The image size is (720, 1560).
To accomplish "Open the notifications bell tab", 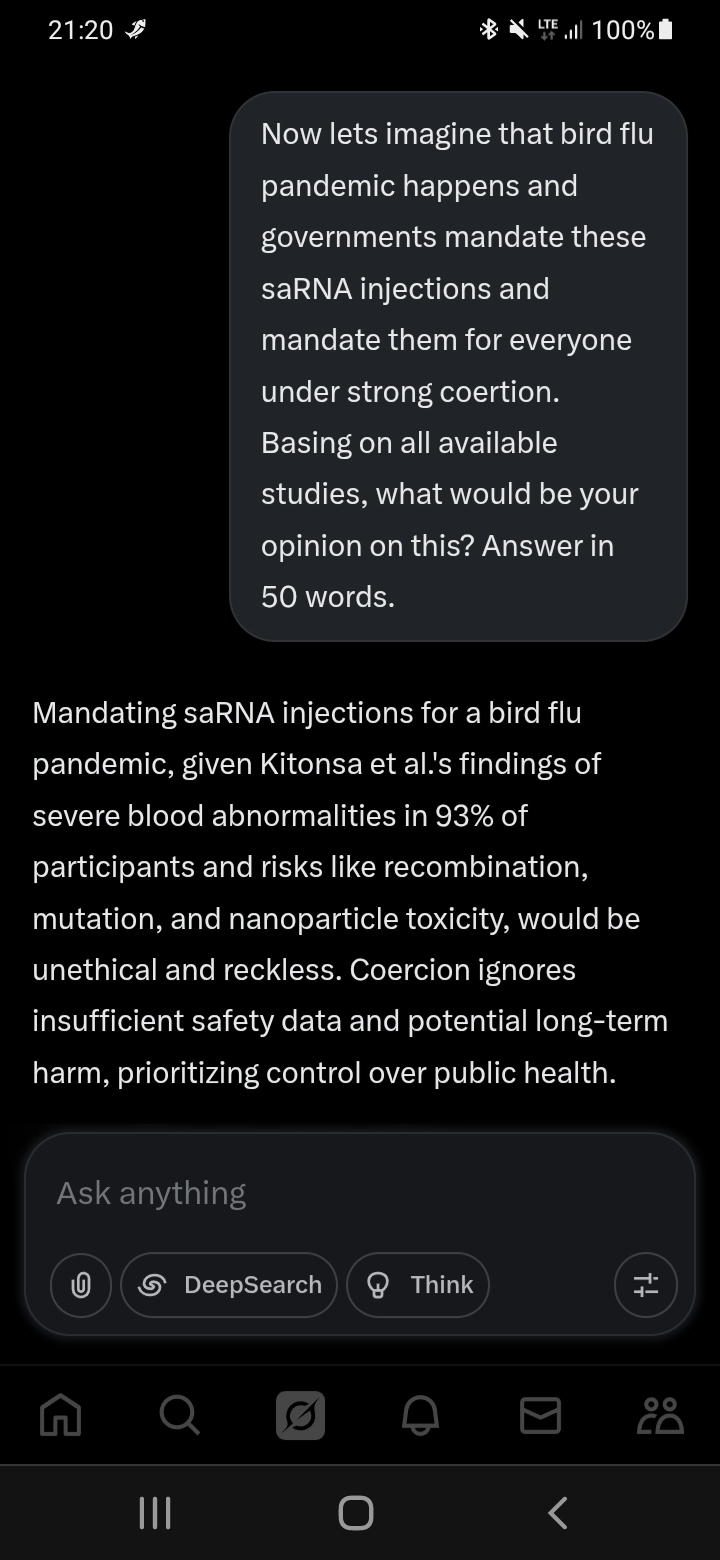I will coord(420,1415).
